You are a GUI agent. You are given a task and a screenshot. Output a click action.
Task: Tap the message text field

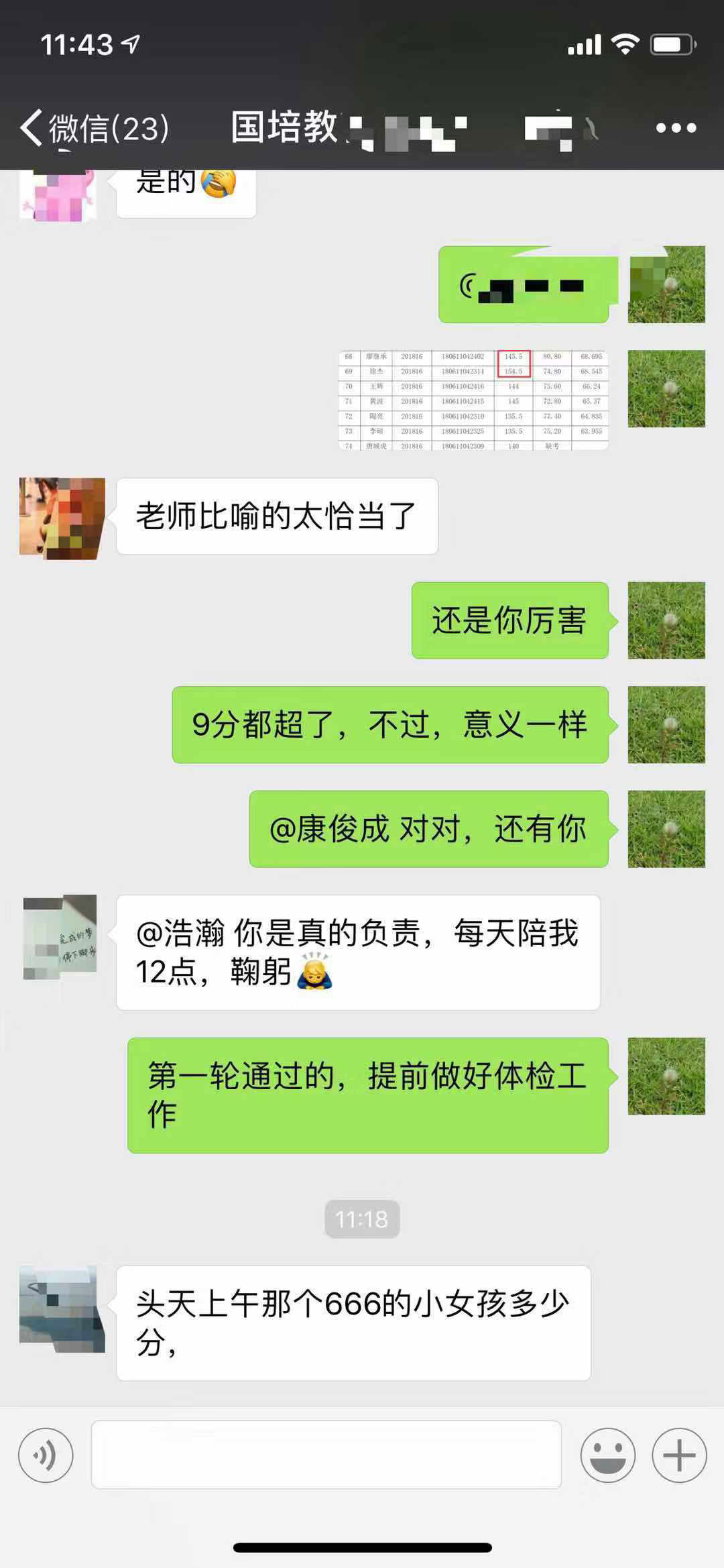[x=326, y=1455]
